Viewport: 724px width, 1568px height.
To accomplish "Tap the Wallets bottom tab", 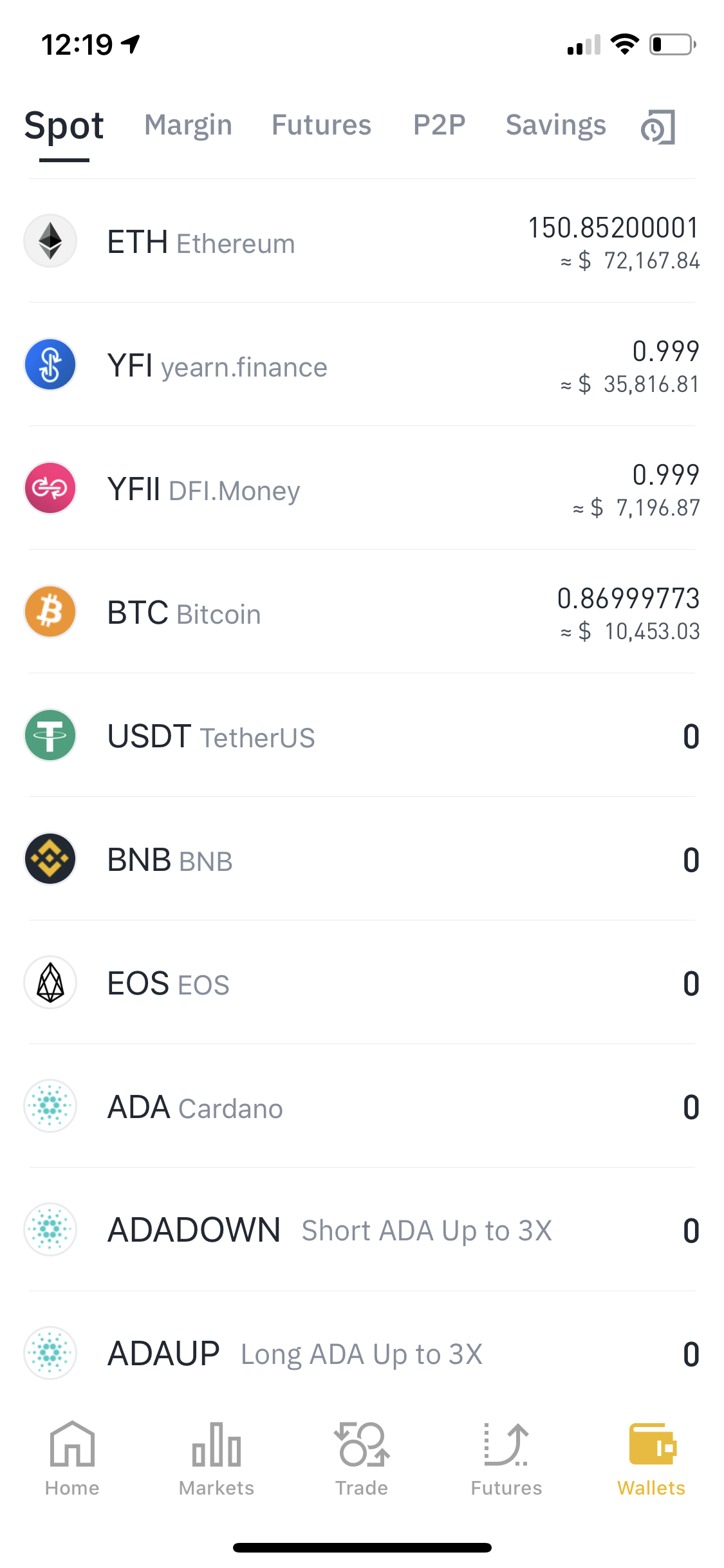I will [651, 1459].
